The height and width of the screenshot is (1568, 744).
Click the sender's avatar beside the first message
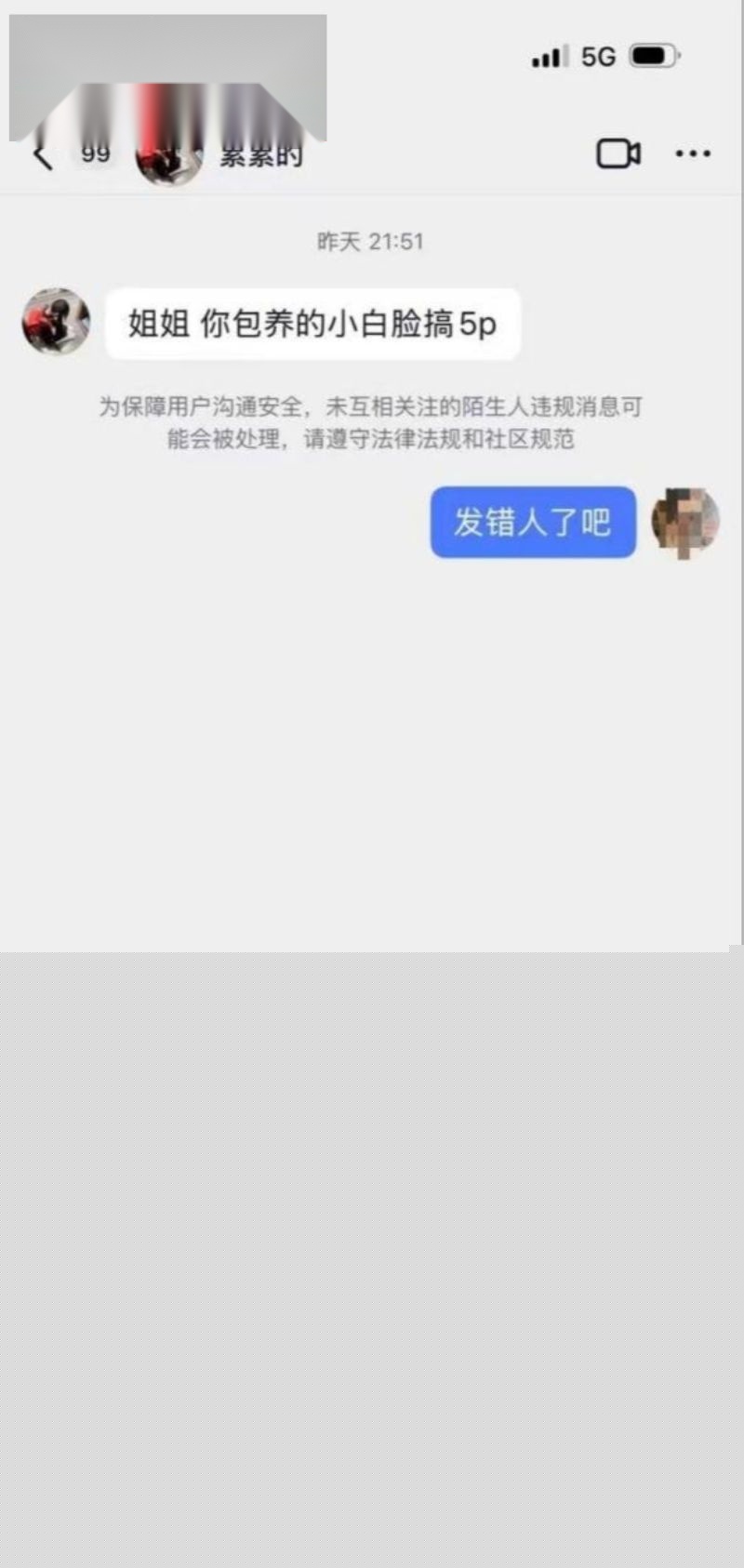point(54,321)
